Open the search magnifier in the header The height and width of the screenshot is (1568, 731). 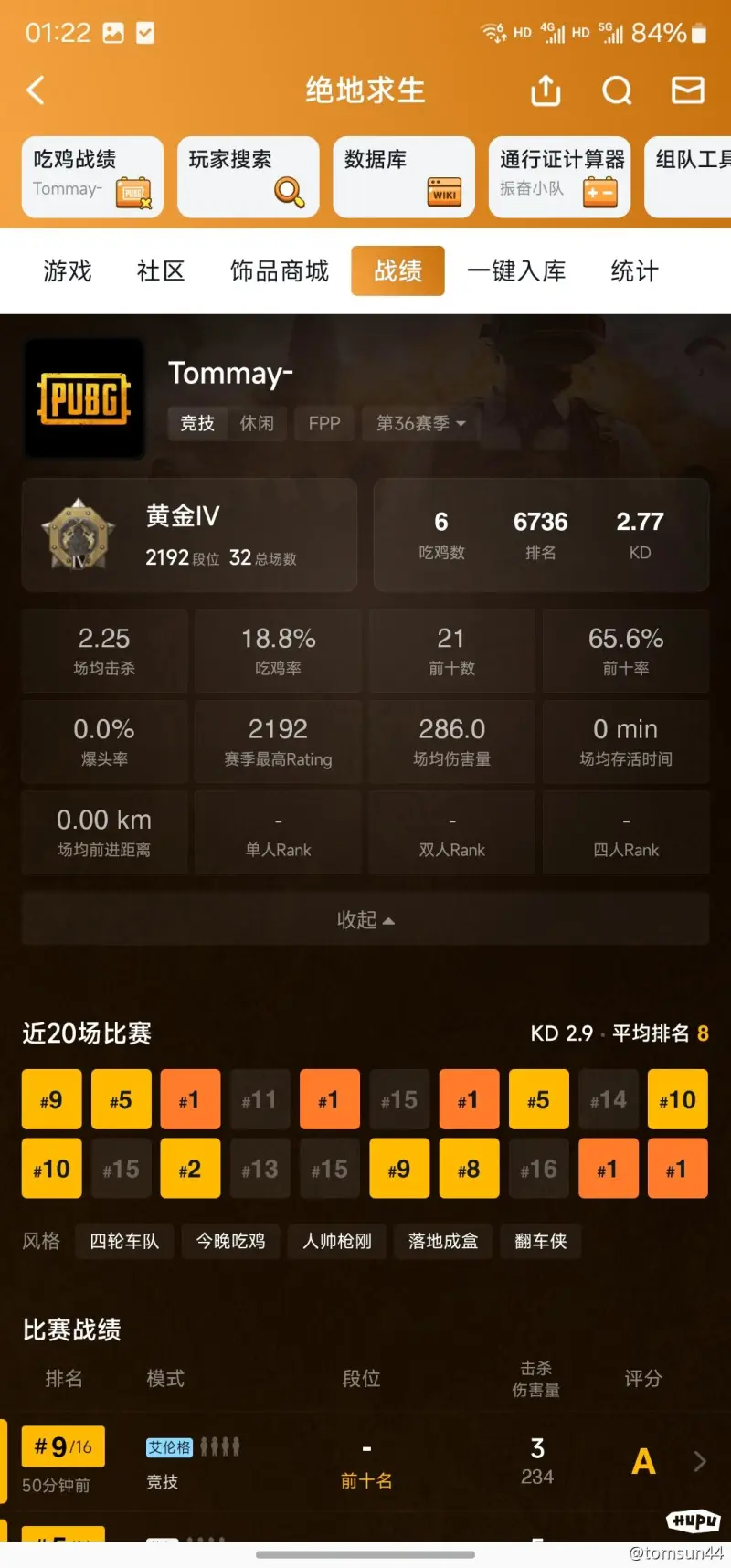617,90
